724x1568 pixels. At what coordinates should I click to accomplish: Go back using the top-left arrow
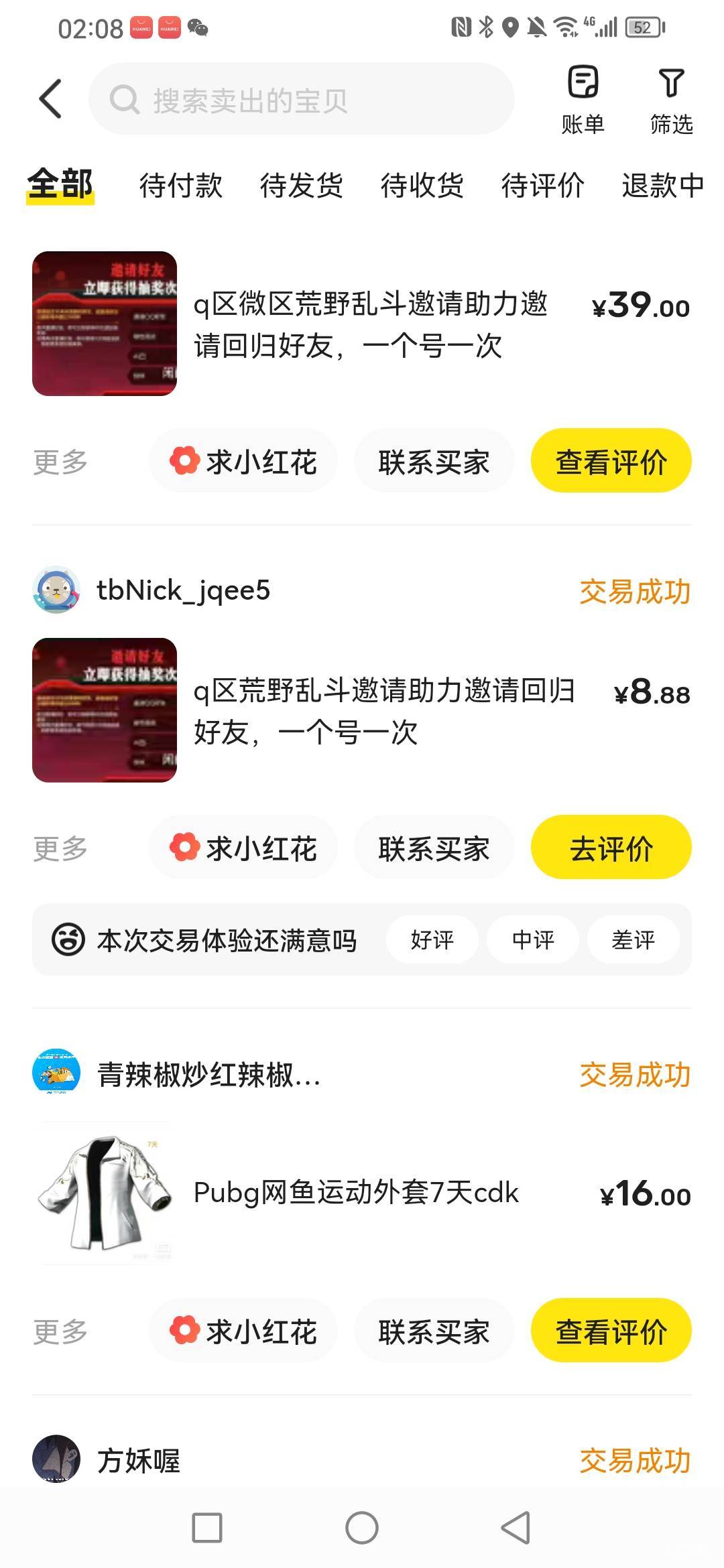[50, 99]
